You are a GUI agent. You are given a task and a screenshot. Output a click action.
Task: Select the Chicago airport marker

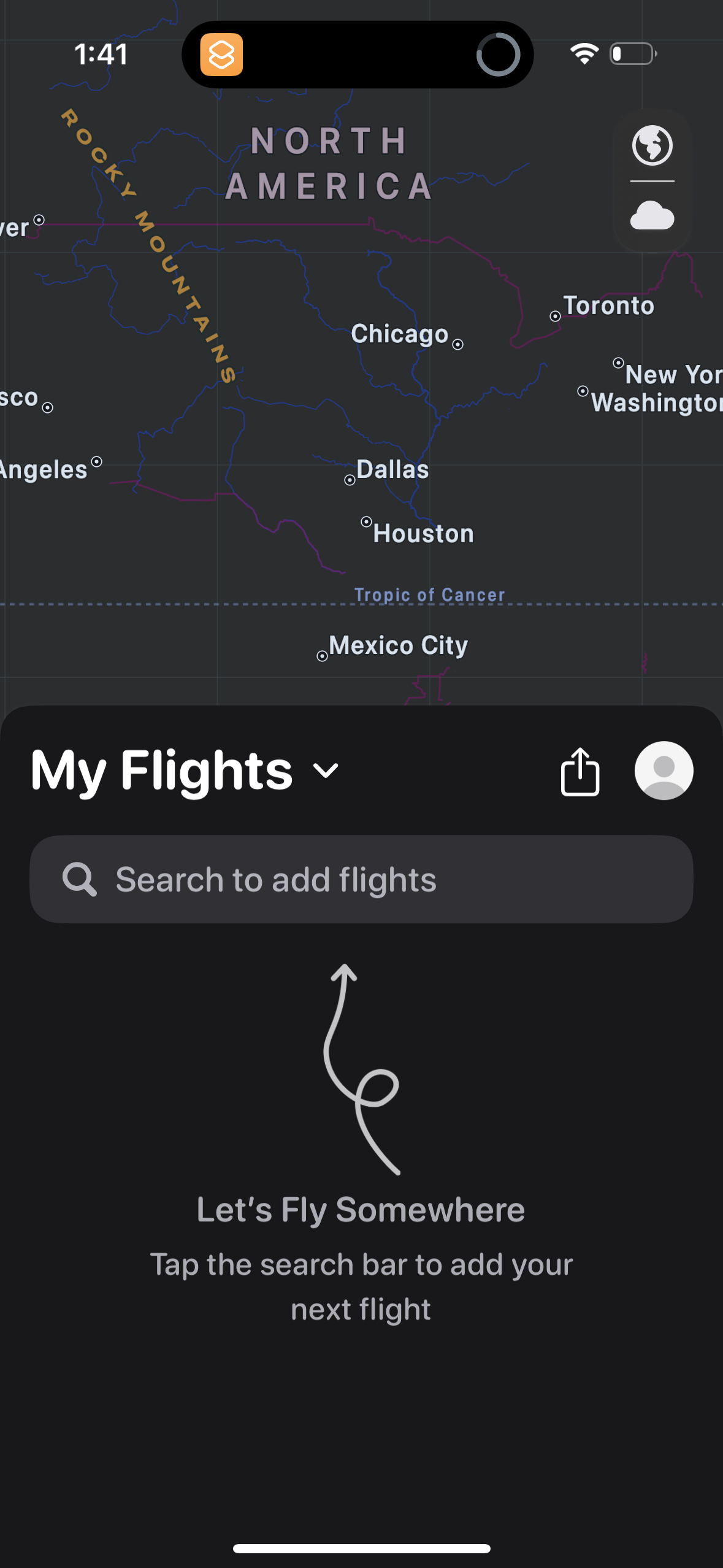pos(457,345)
